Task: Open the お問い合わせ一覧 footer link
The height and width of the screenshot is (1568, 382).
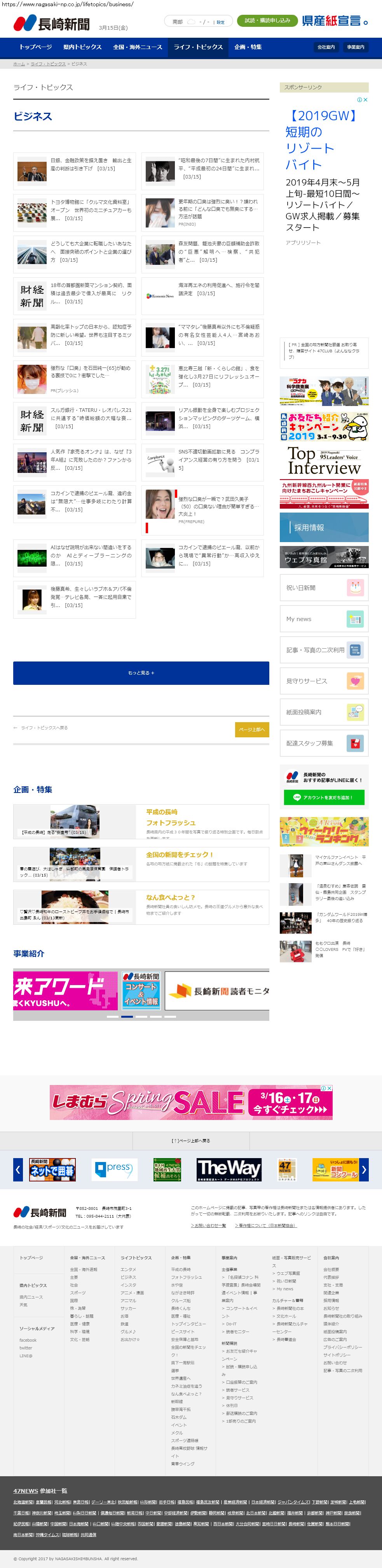Action: pyautogui.click(x=208, y=1225)
